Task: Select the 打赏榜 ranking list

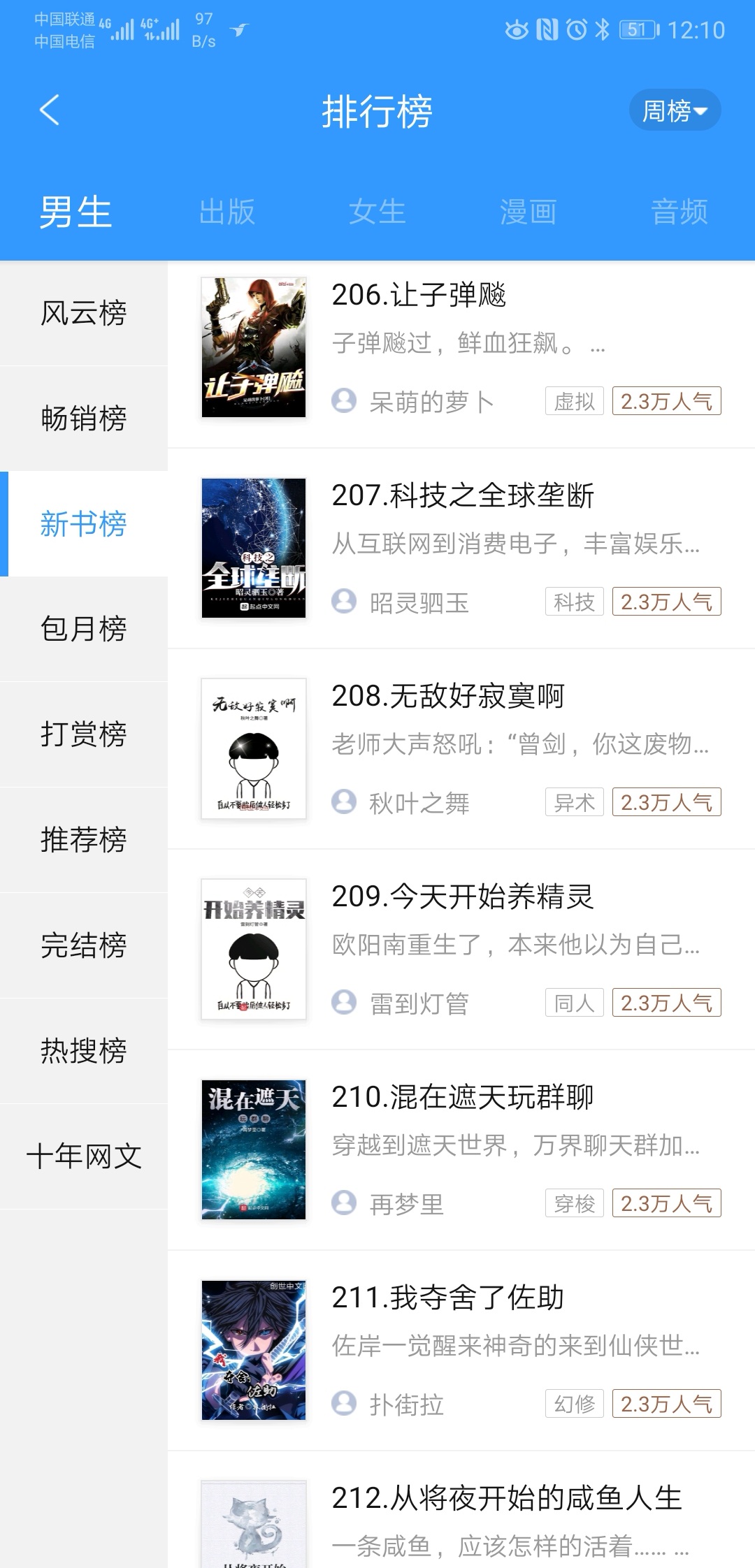Action: 84,734
